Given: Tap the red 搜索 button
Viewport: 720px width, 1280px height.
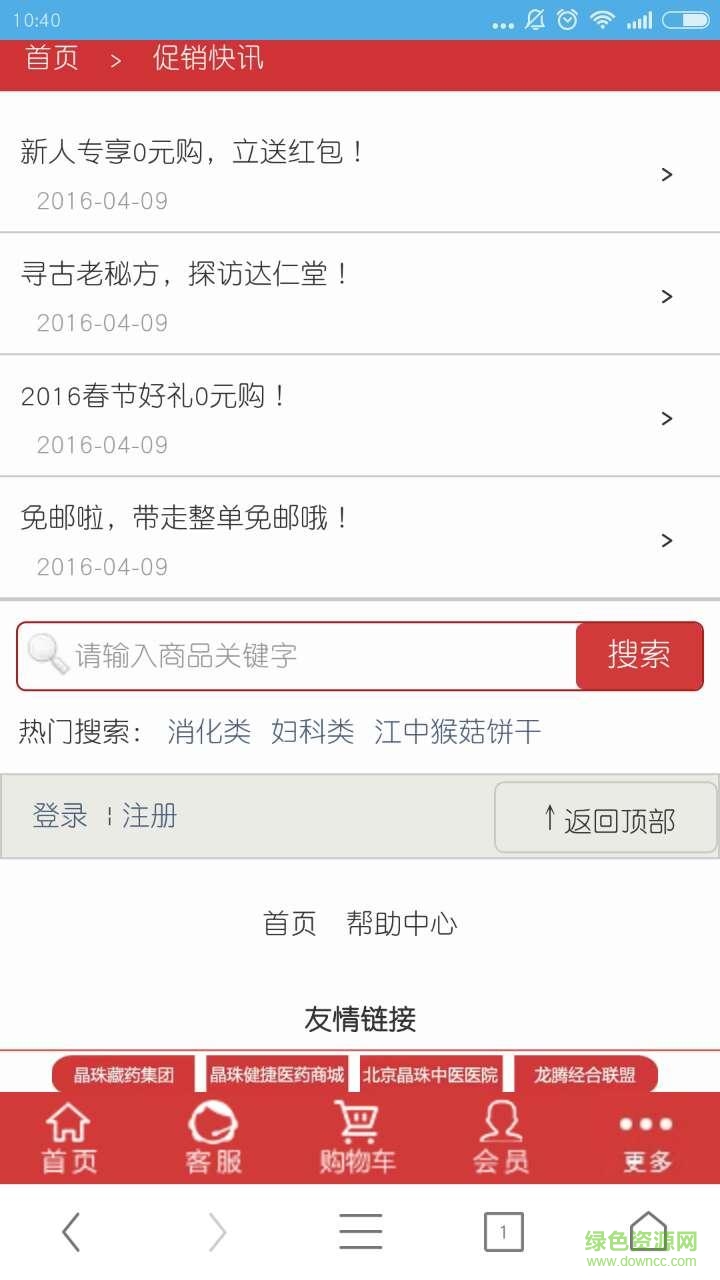Looking at the screenshot, I should point(639,656).
